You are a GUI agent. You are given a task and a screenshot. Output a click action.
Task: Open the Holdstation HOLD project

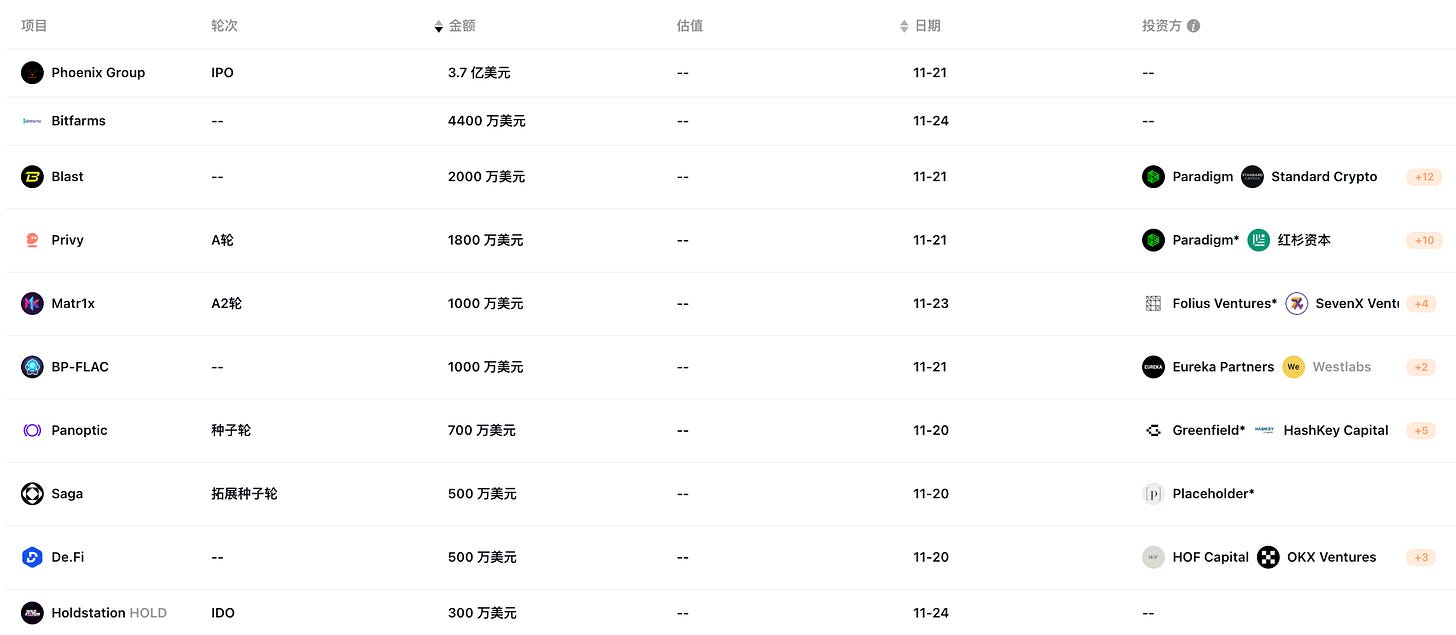coord(109,613)
